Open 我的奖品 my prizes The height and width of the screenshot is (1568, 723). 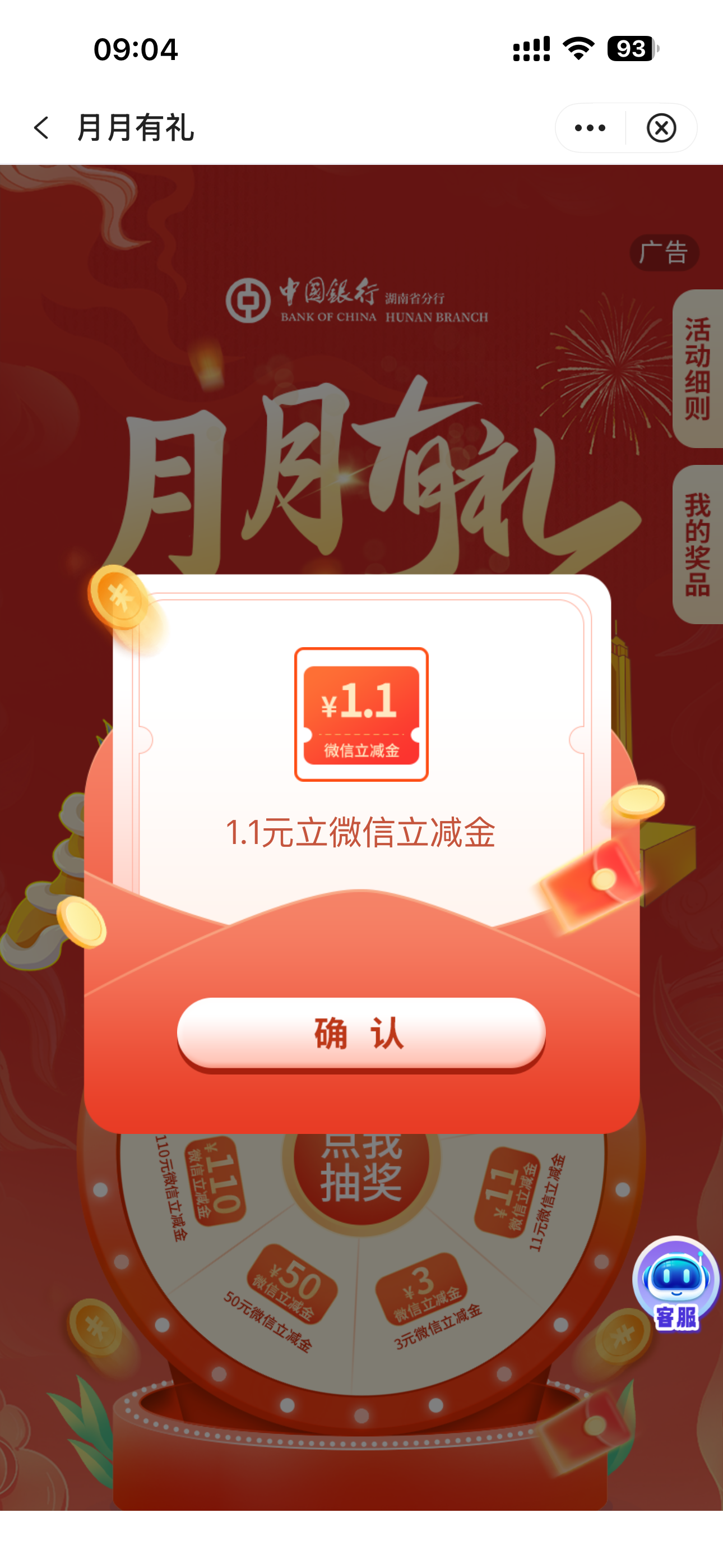coord(697,544)
